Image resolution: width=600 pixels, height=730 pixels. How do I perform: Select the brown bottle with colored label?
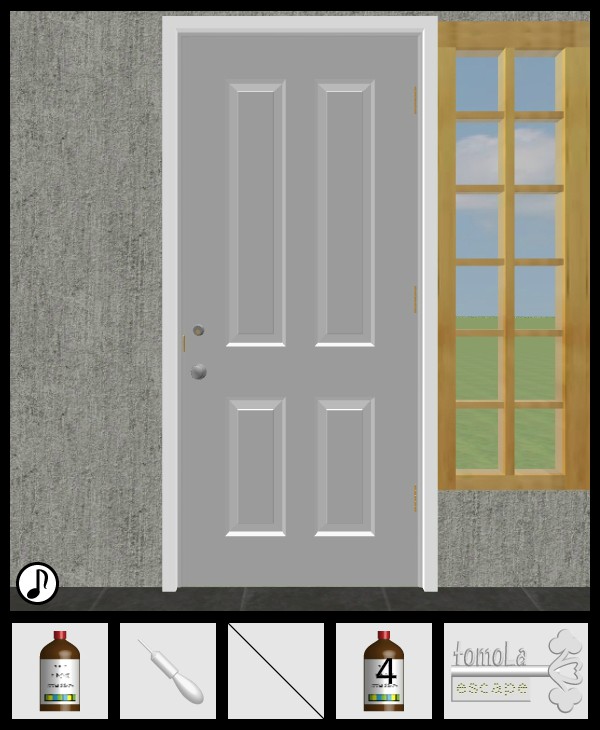60,671
